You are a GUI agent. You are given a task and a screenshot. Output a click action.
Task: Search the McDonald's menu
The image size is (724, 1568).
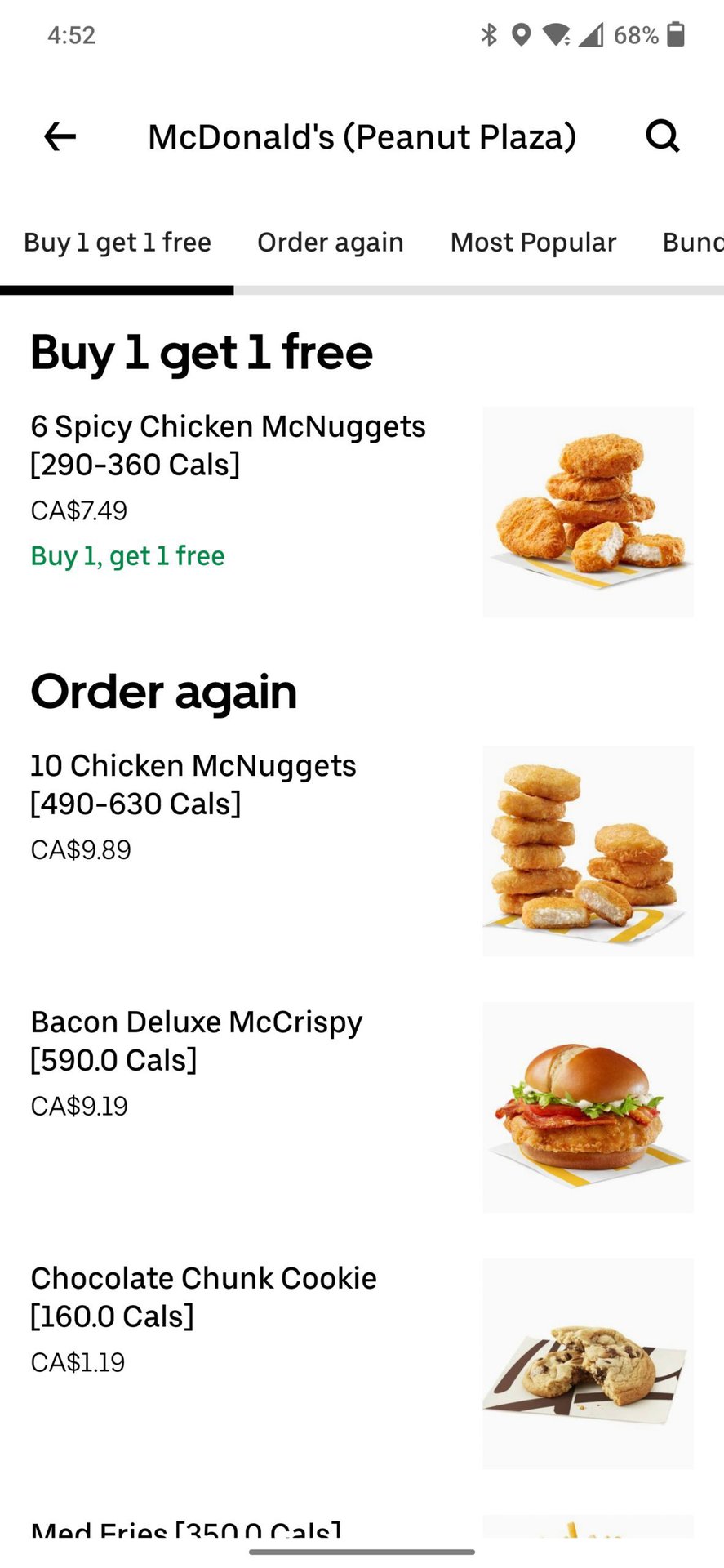tap(662, 136)
